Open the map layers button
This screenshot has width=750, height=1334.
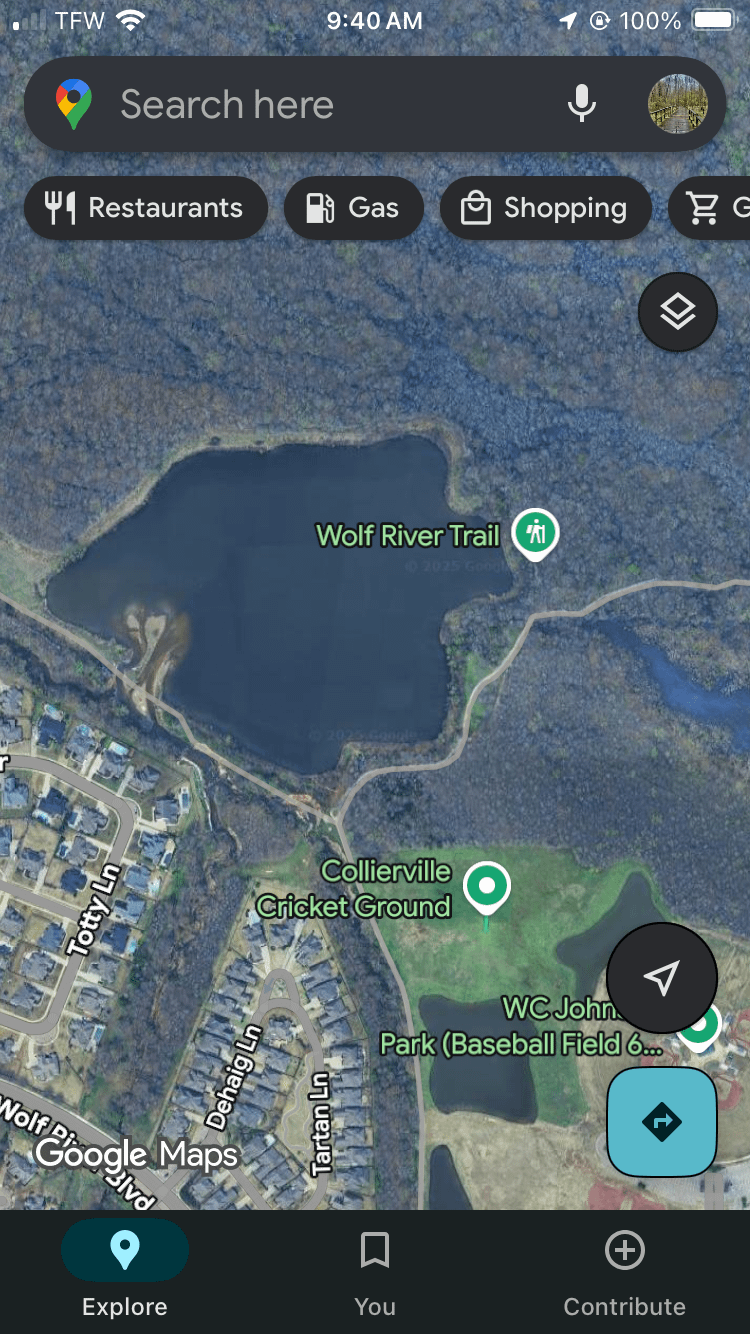(x=678, y=312)
